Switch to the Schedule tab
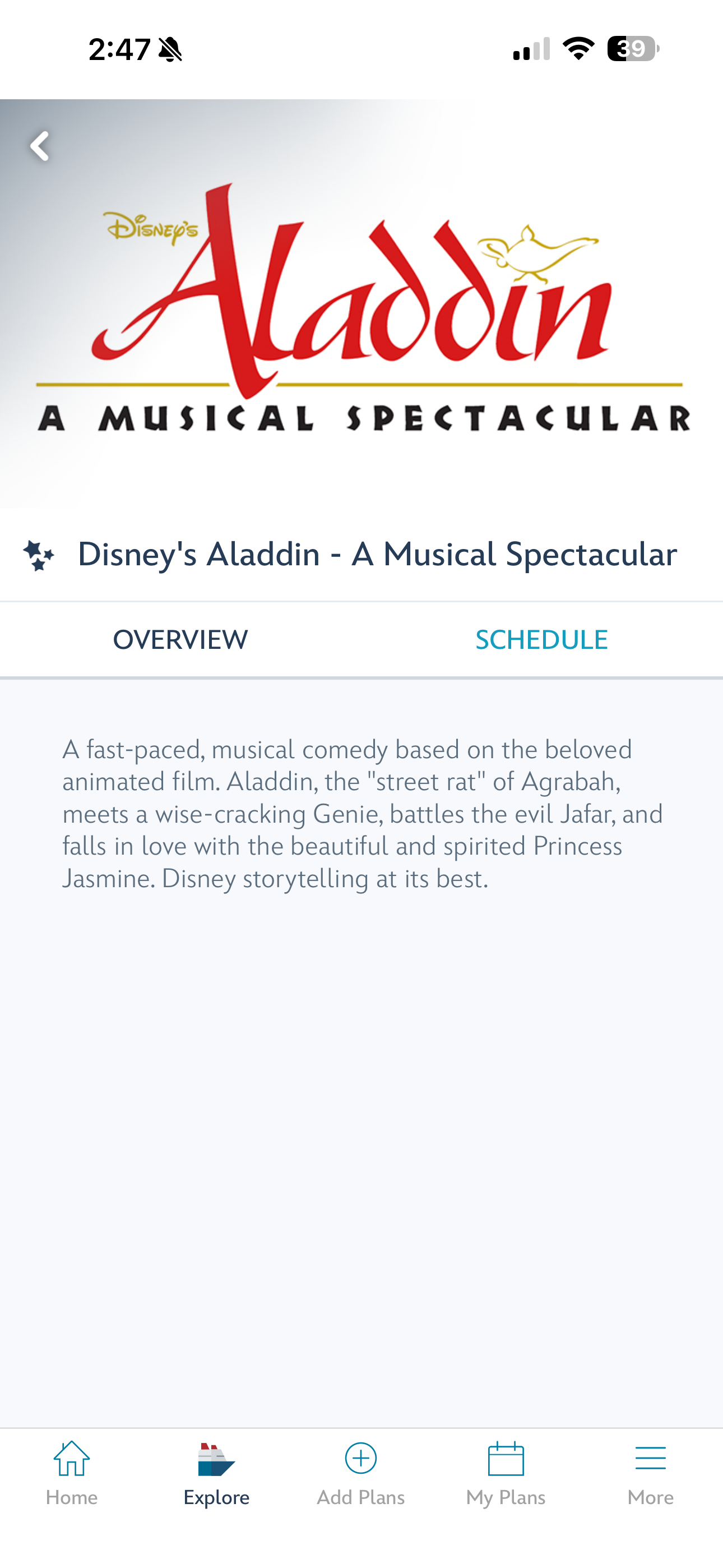 (541, 640)
